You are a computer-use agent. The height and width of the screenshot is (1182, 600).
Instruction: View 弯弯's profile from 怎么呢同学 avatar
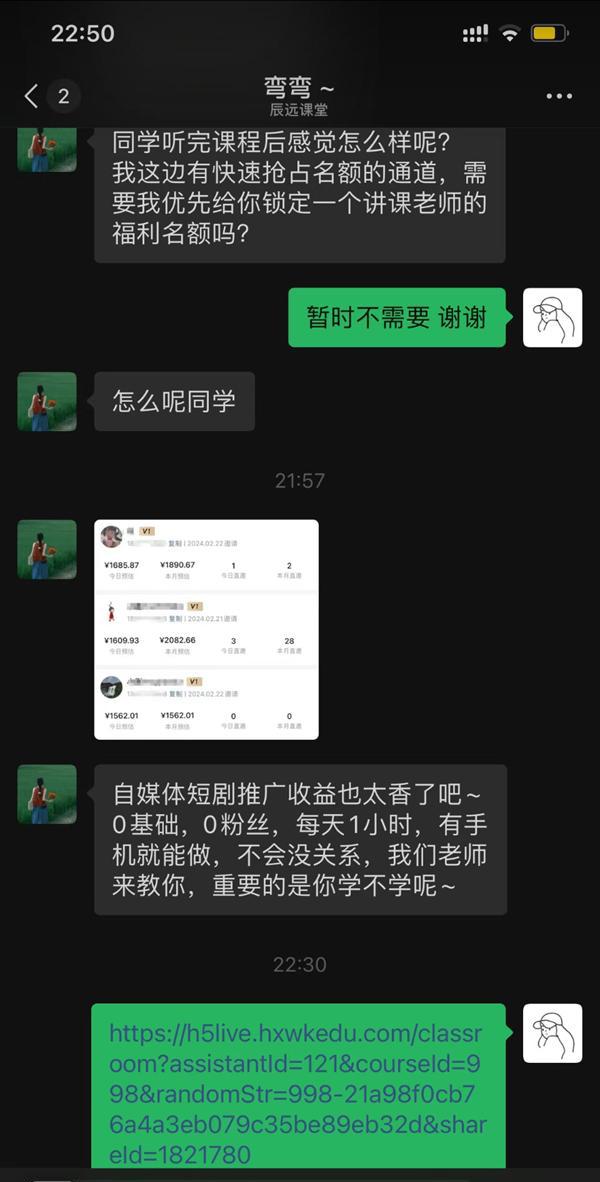tap(47, 402)
